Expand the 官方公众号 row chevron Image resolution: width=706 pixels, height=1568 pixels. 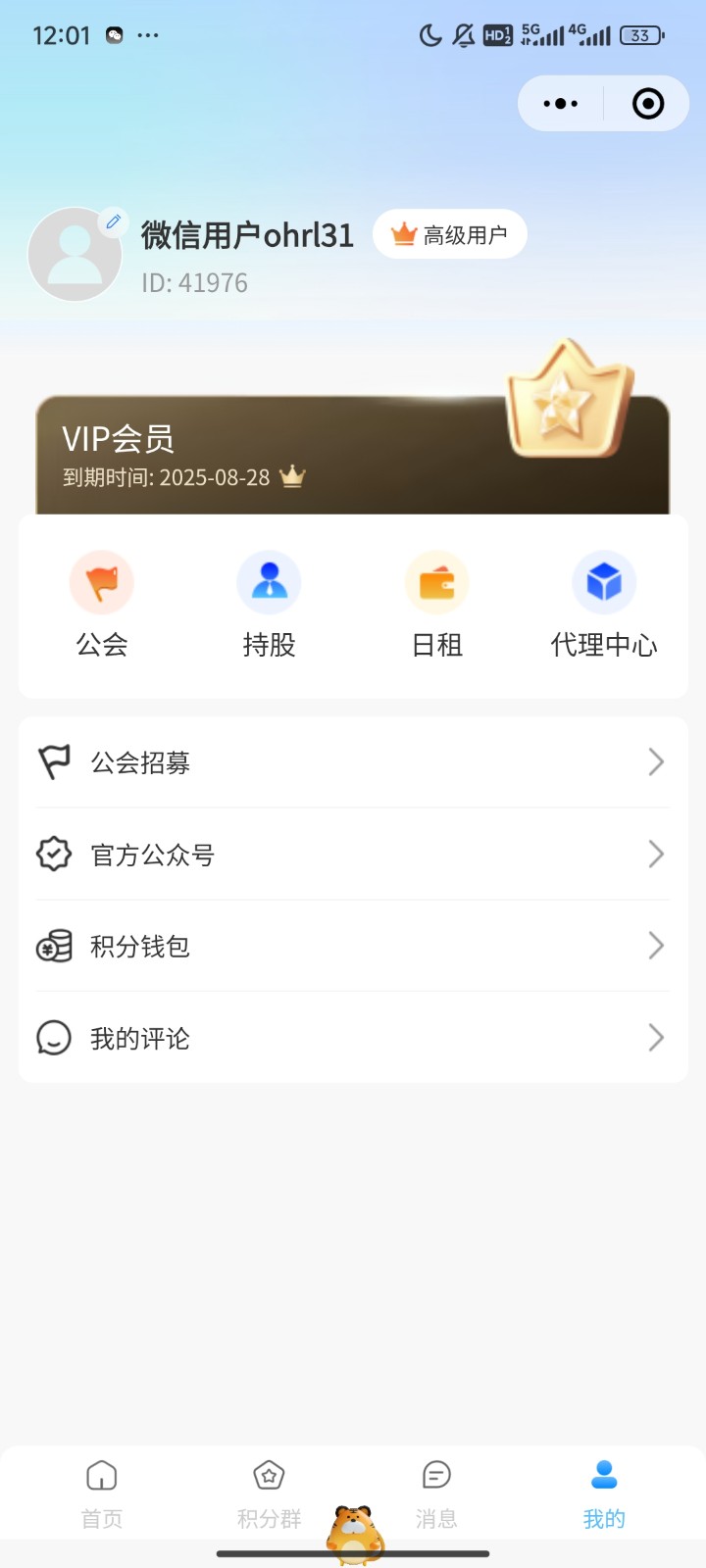pyautogui.click(x=656, y=854)
